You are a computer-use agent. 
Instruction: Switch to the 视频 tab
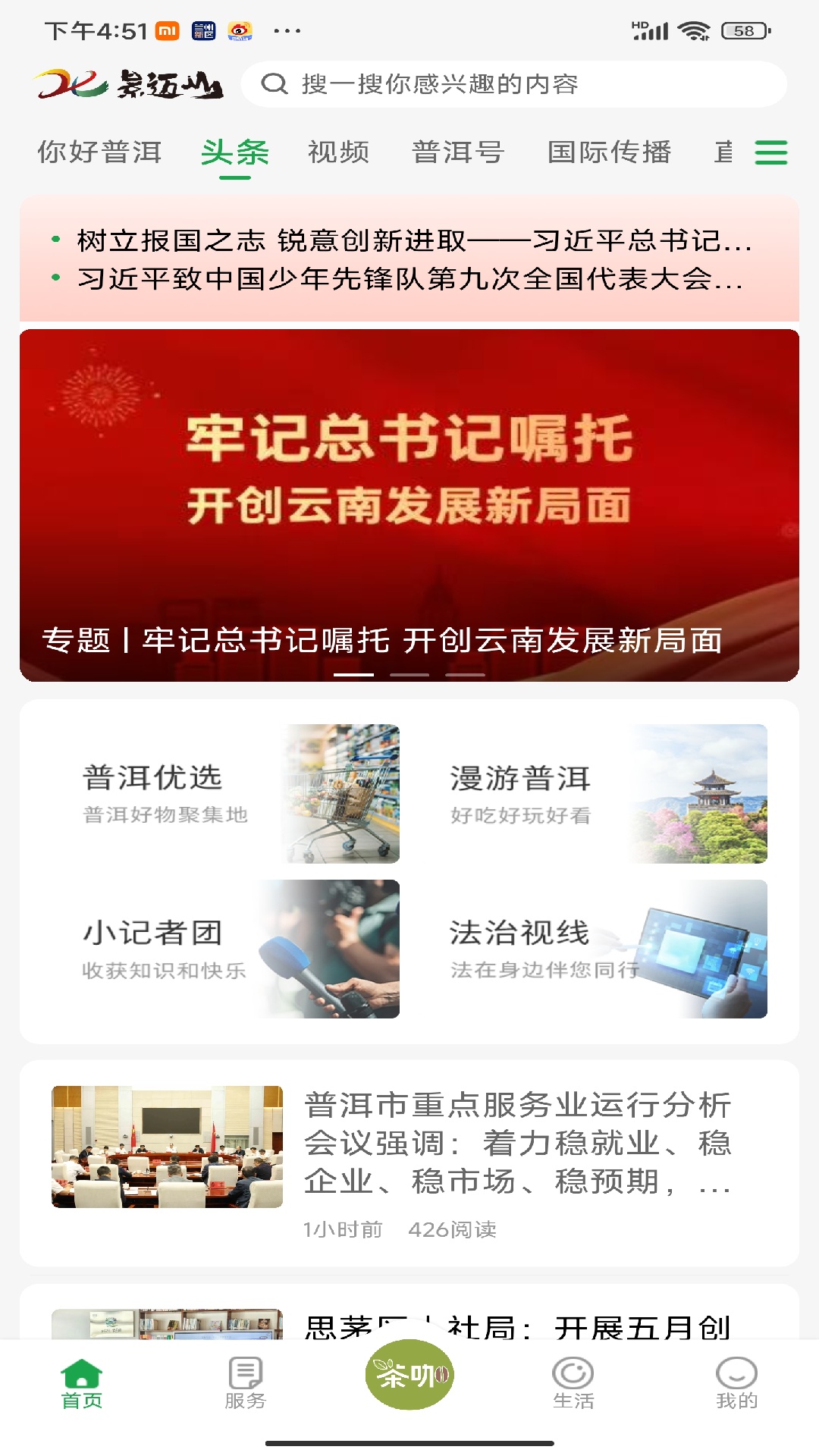(x=338, y=152)
